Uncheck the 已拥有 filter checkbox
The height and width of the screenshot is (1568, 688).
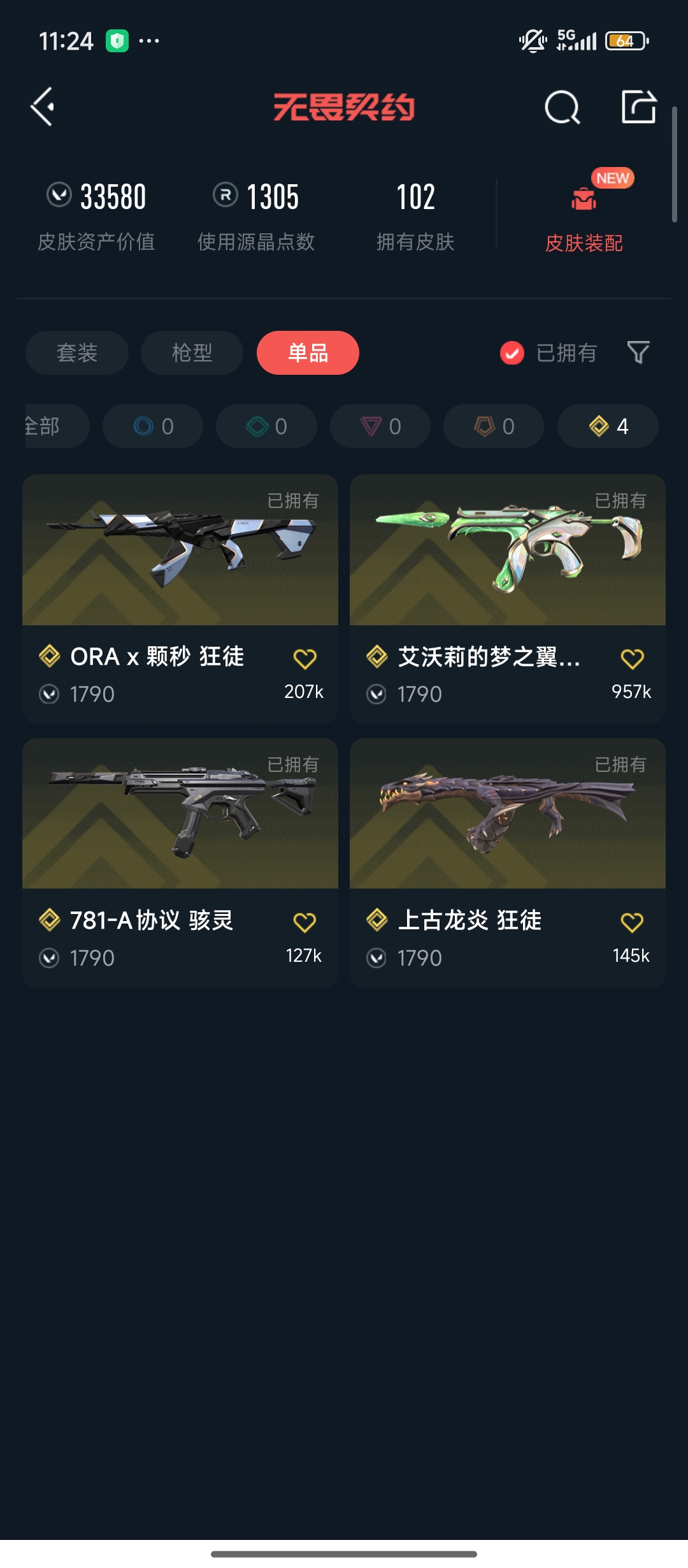point(512,352)
